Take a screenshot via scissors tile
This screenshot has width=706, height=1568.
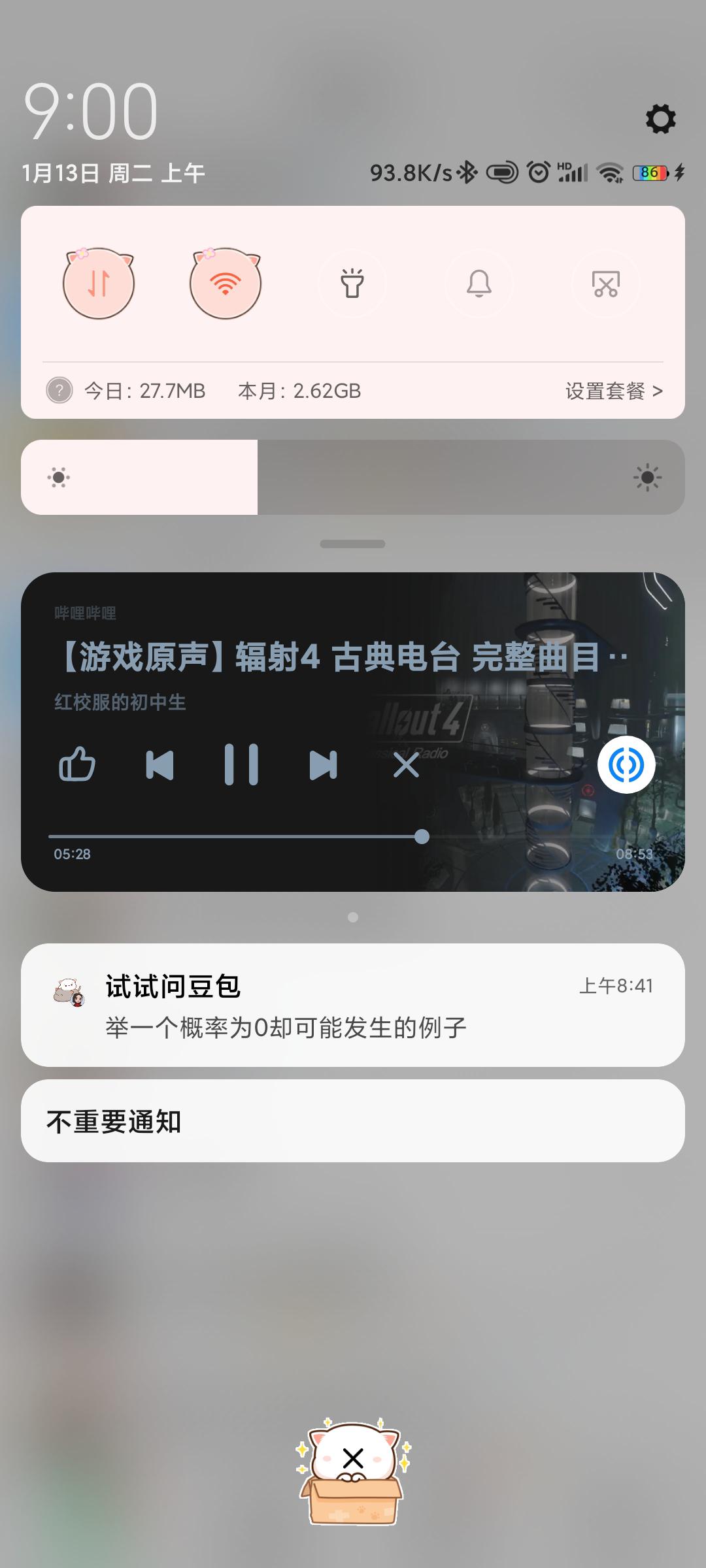click(x=605, y=284)
